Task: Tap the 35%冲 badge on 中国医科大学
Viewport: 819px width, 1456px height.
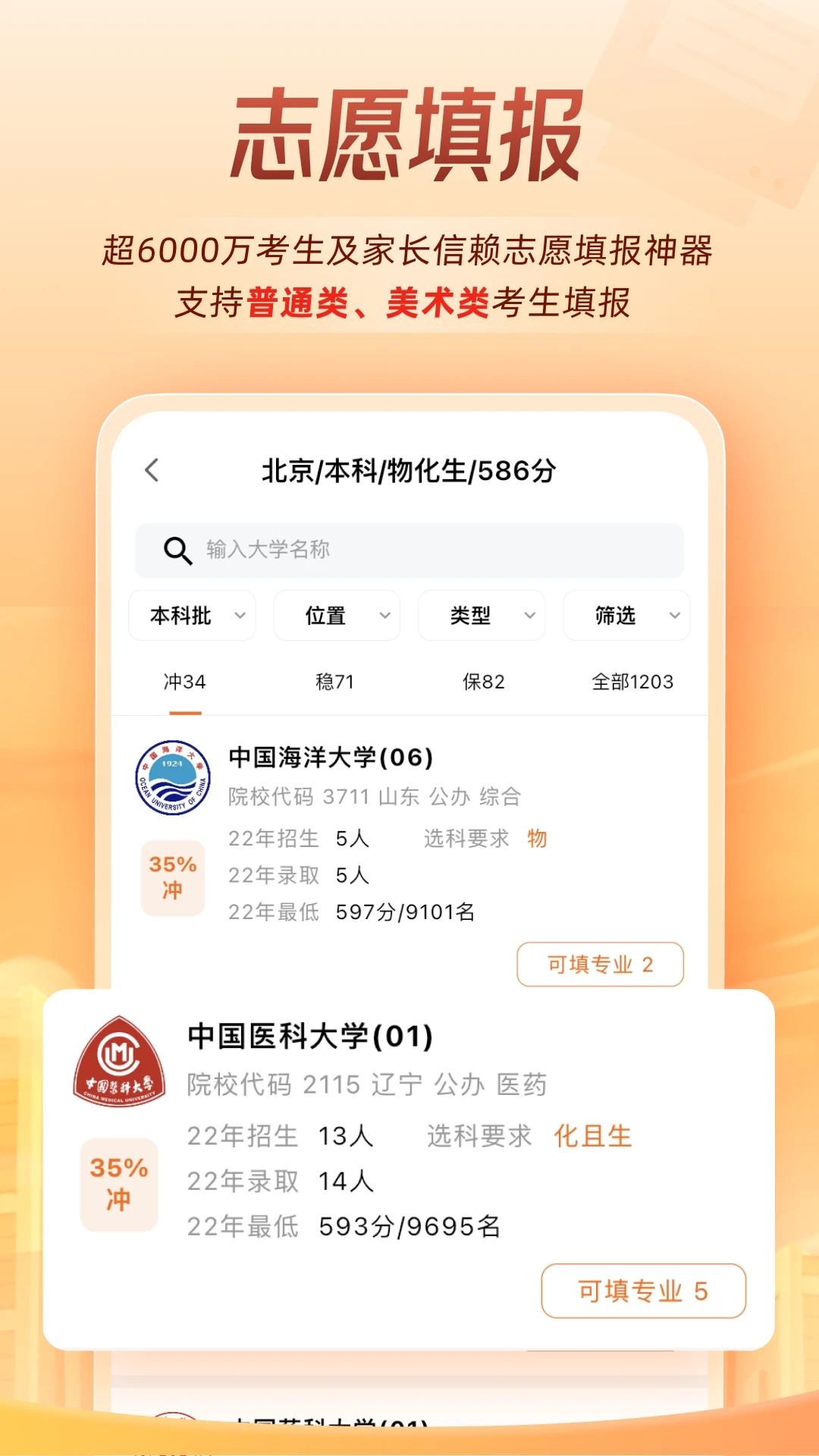Action: point(118,1184)
